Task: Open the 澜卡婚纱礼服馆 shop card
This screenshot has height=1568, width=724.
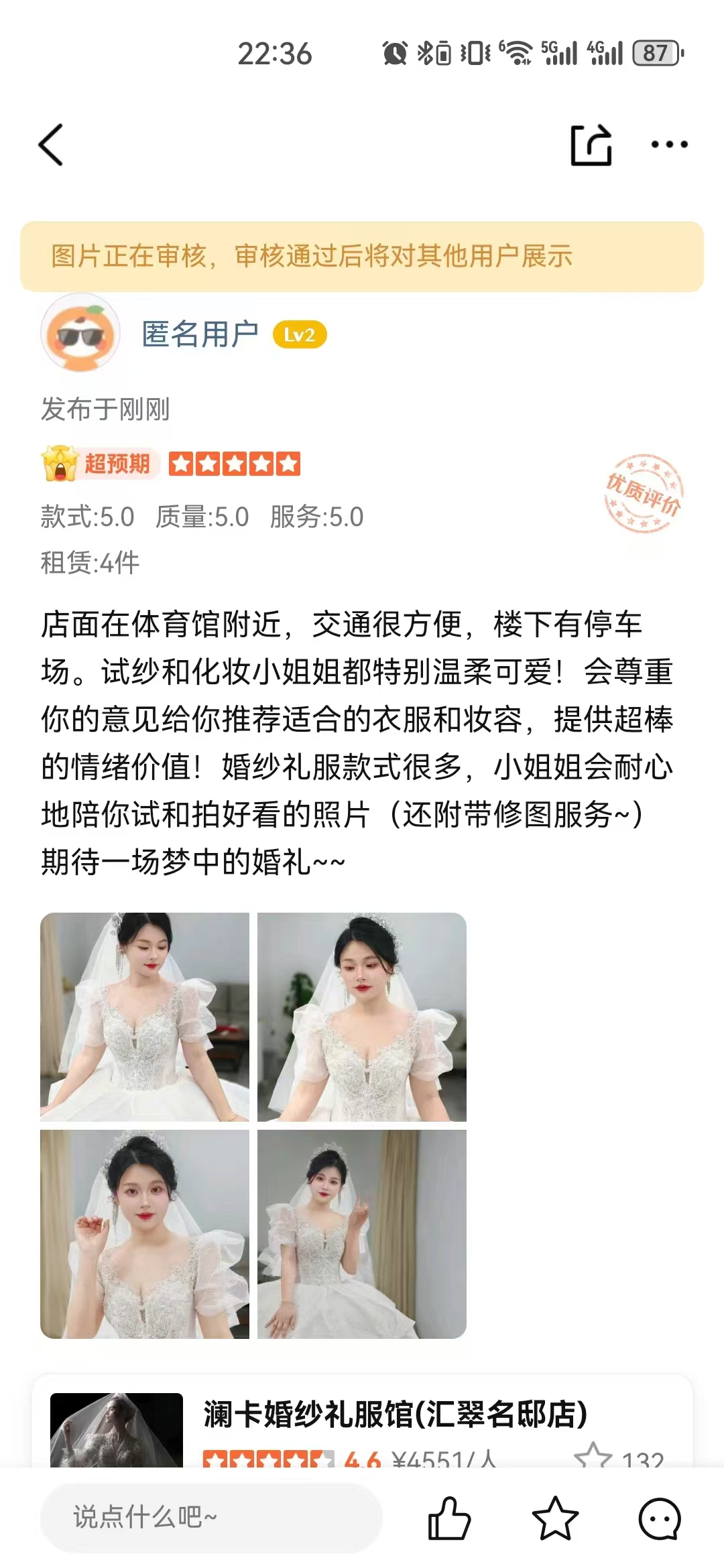Action: 362,1421
